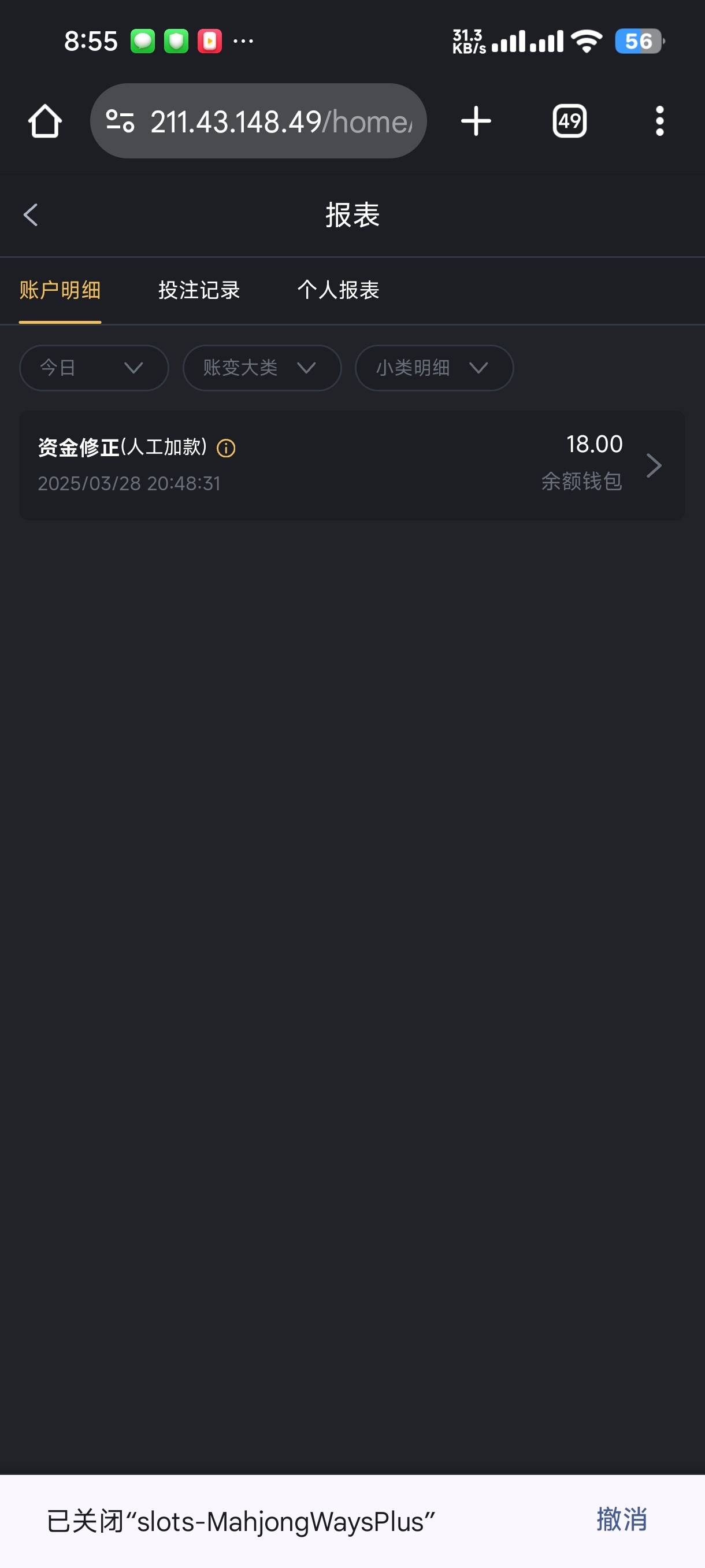Screen dimensions: 705x1568
Task: Open the 小类明细 filter dropdown
Action: 434,368
